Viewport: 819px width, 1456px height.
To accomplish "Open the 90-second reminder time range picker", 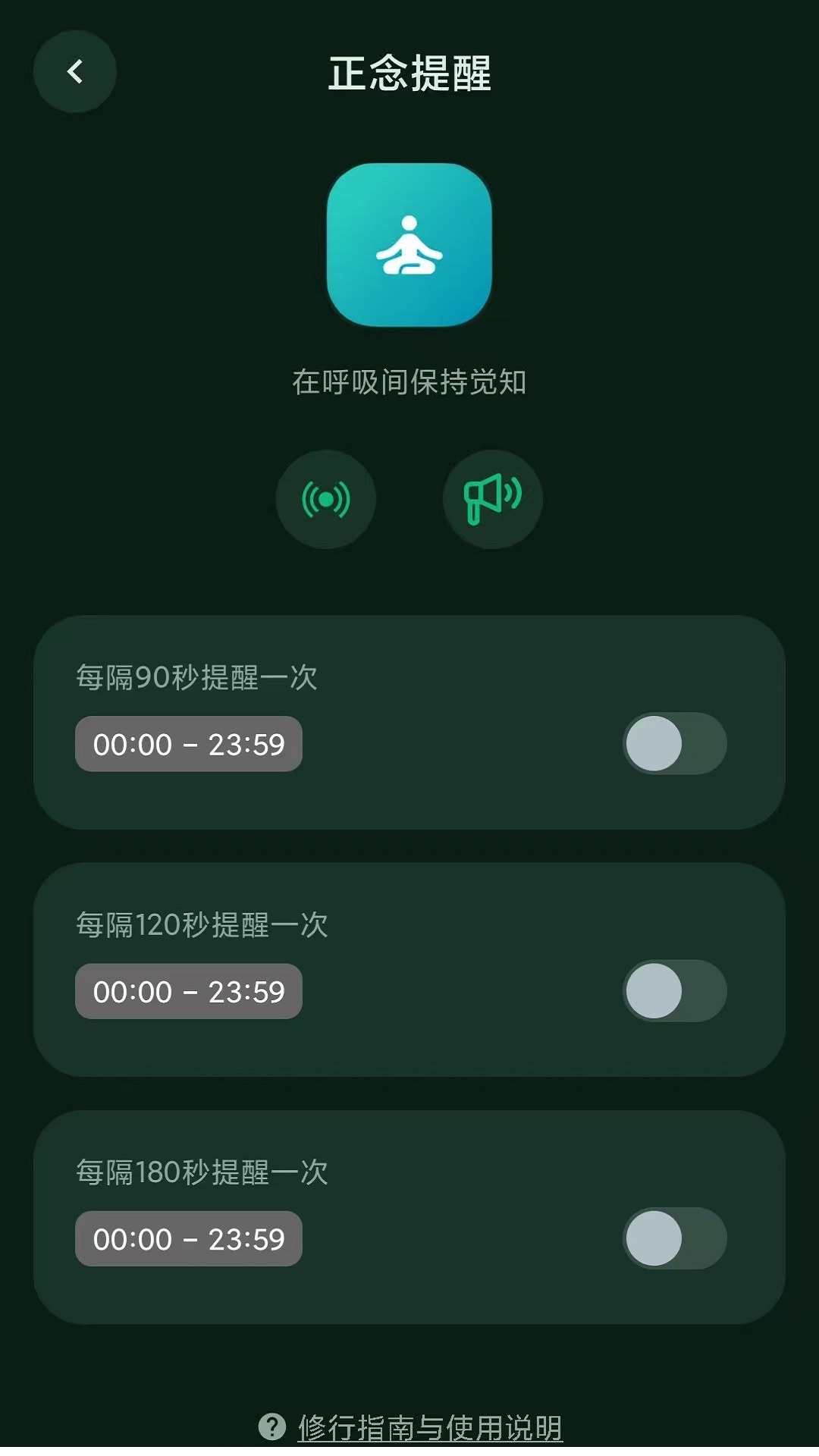I will click(189, 745).
